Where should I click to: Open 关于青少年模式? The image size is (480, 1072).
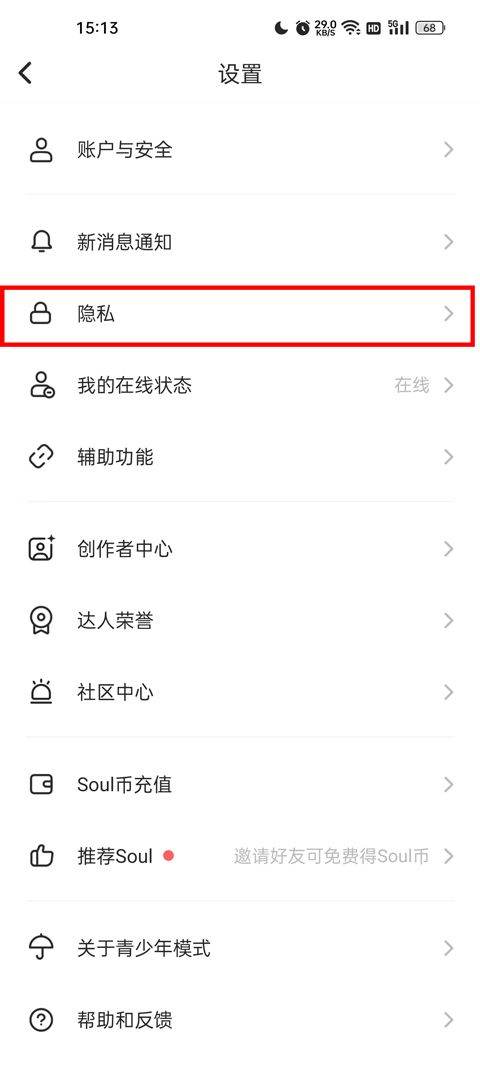pyautogui.click(x=240, y=948)
